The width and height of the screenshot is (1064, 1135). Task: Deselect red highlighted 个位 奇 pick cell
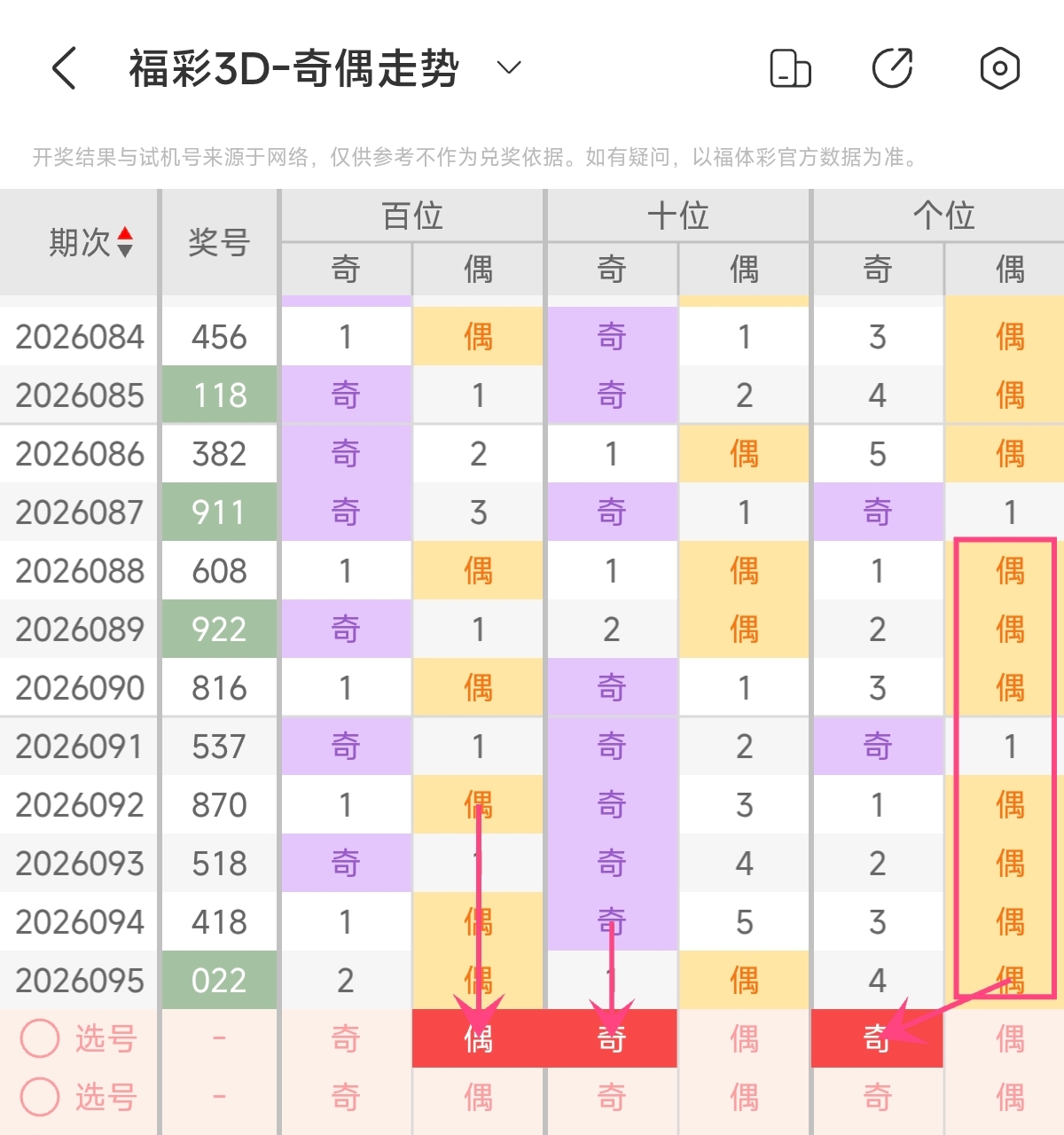(x=877, y=1038)
